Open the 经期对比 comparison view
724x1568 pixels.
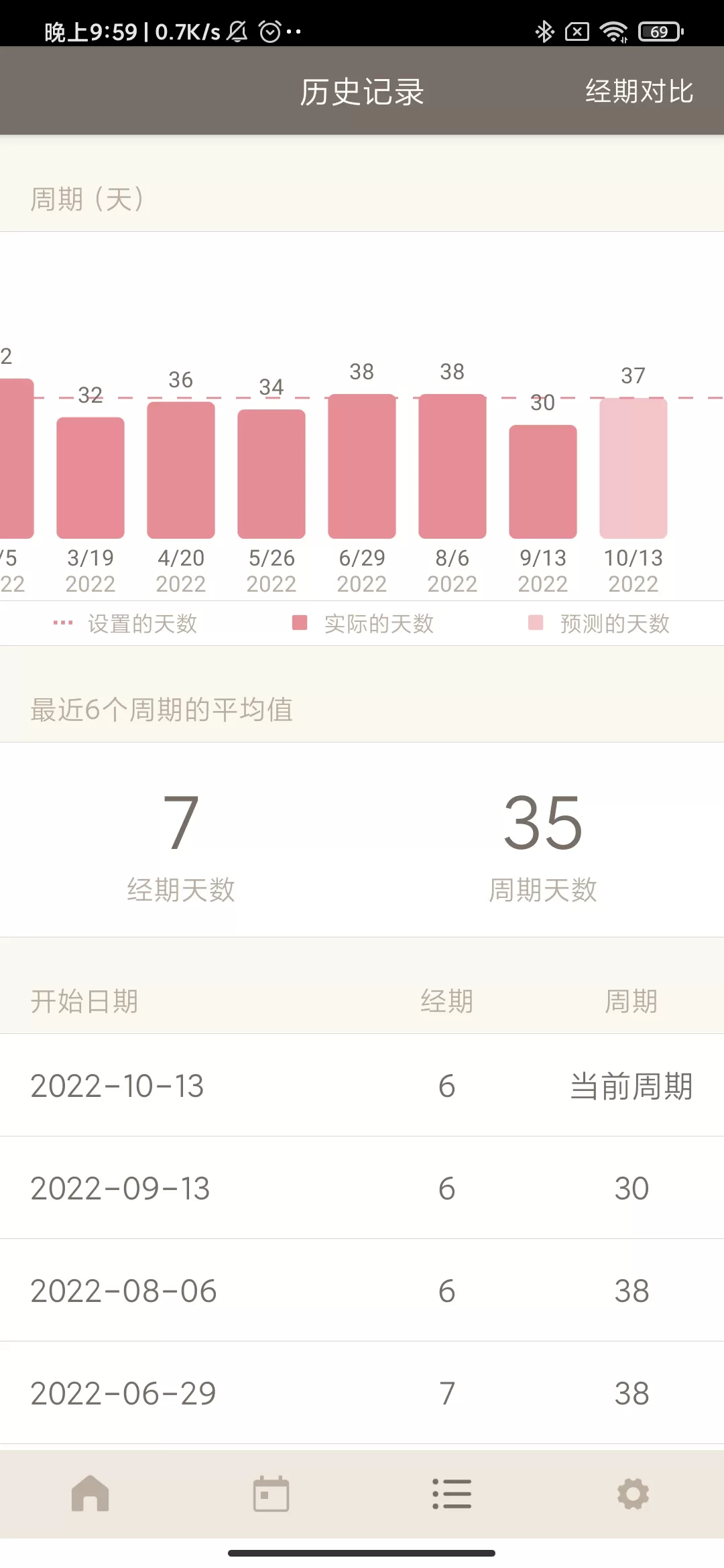coord(638,92)
